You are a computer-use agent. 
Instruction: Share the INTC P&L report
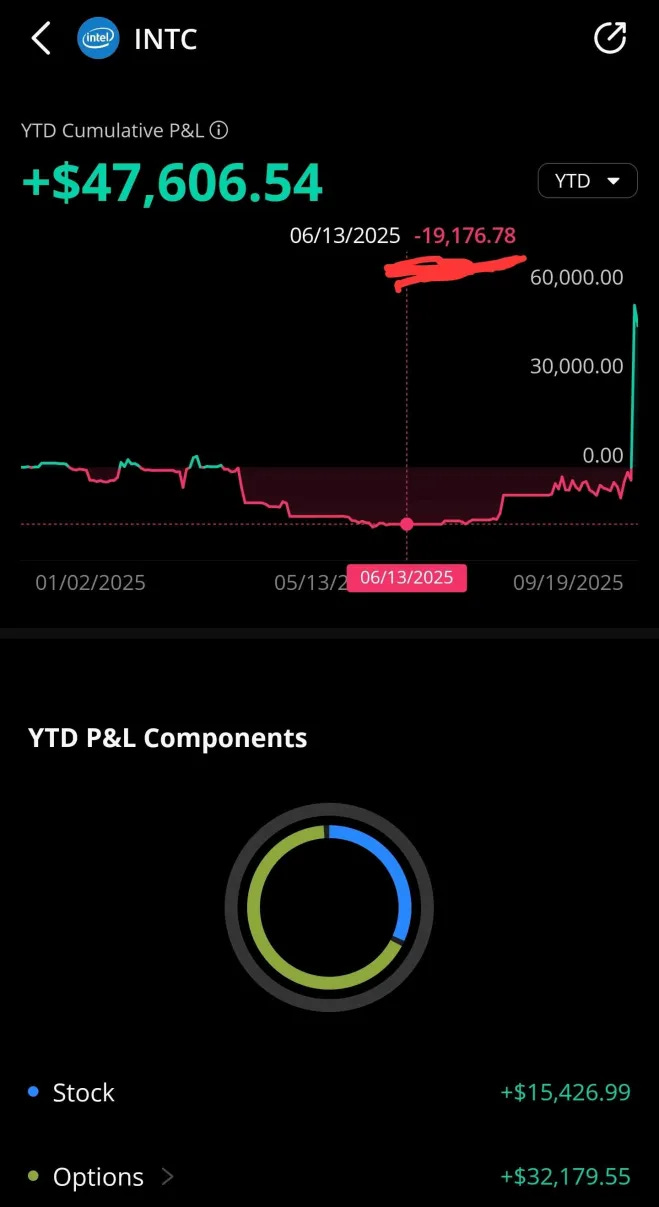point(609,39)
